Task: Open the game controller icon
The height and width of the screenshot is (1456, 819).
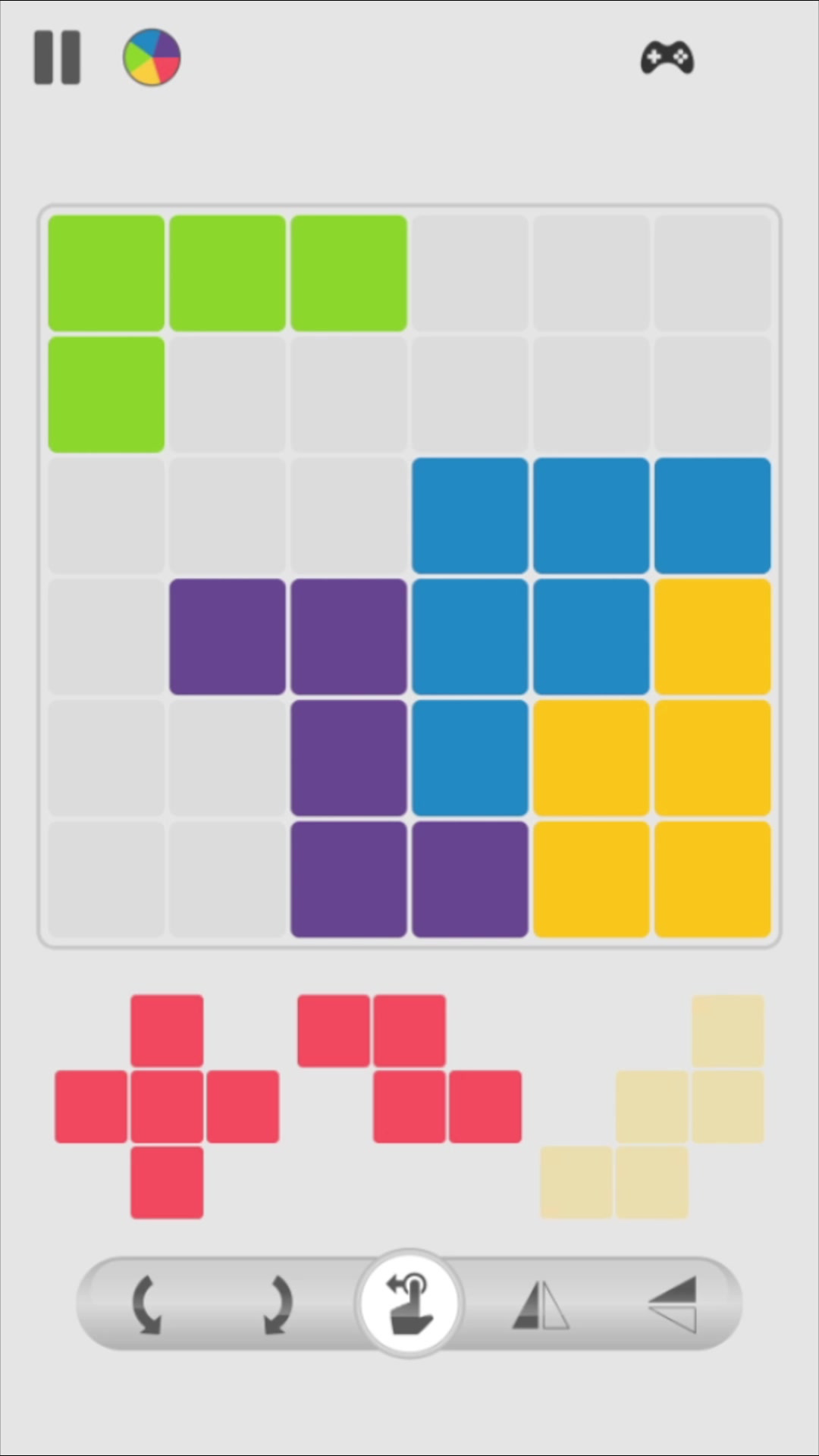Action: coord(667,58)
